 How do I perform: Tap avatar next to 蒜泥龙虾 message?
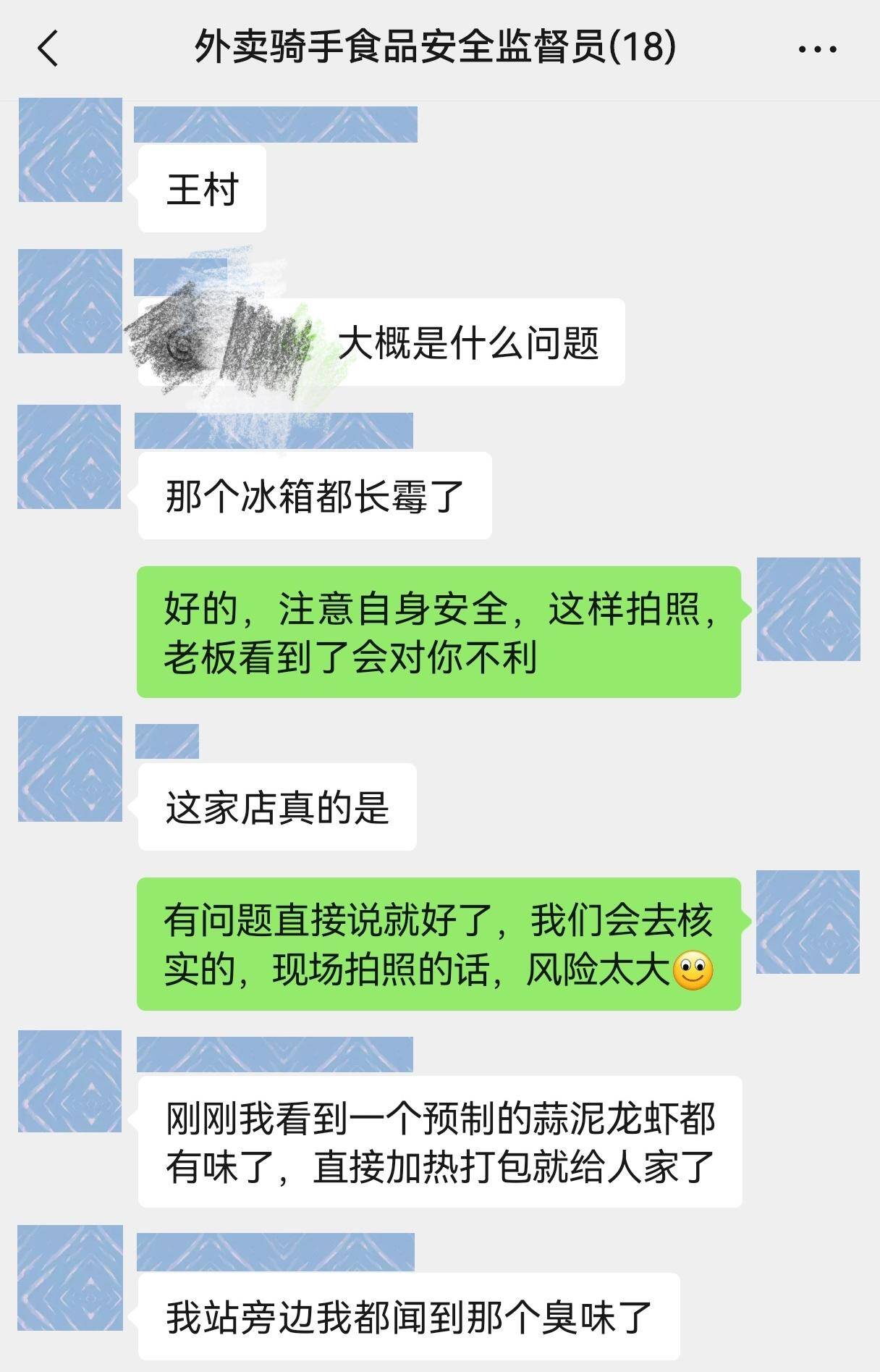[70, 1081]
